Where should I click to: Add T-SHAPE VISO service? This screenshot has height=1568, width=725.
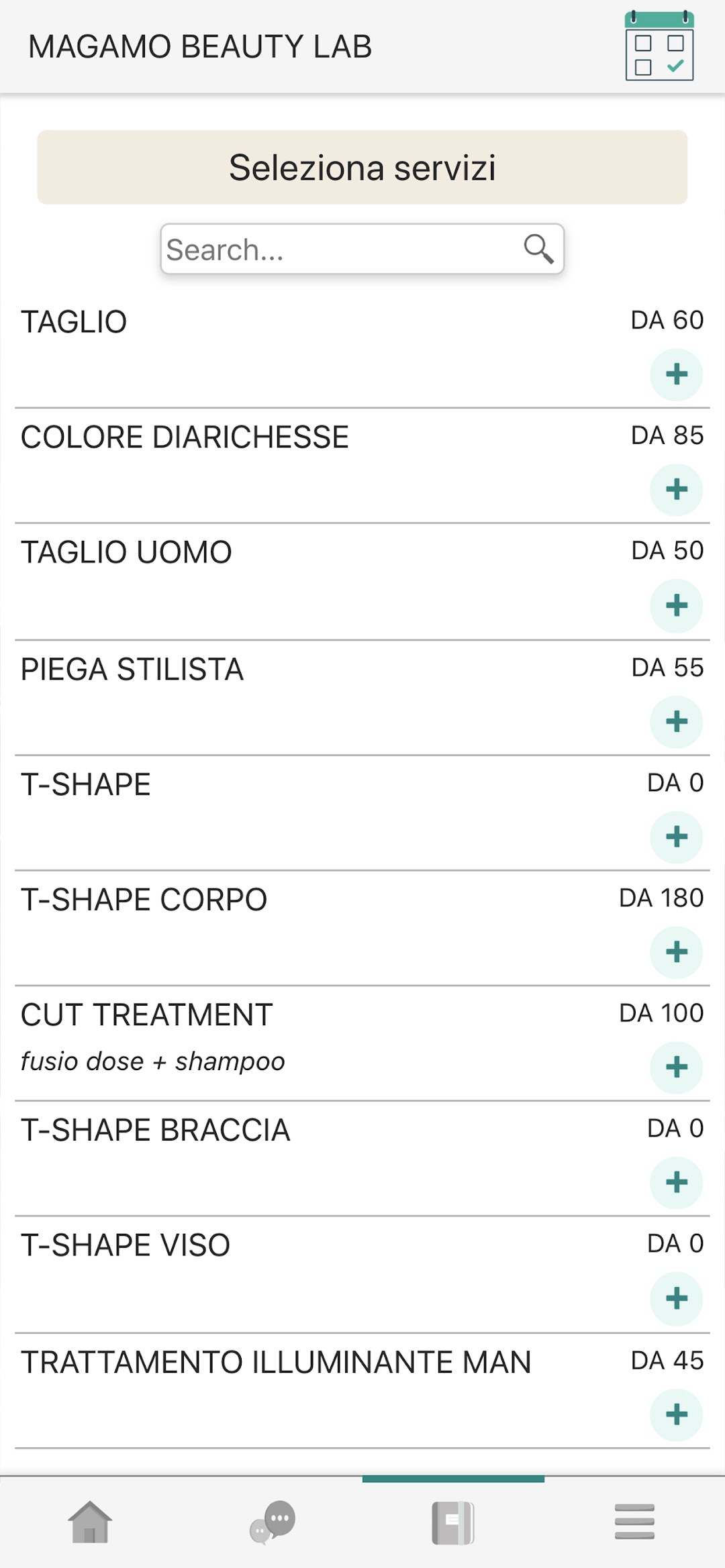click(676, 1299)
